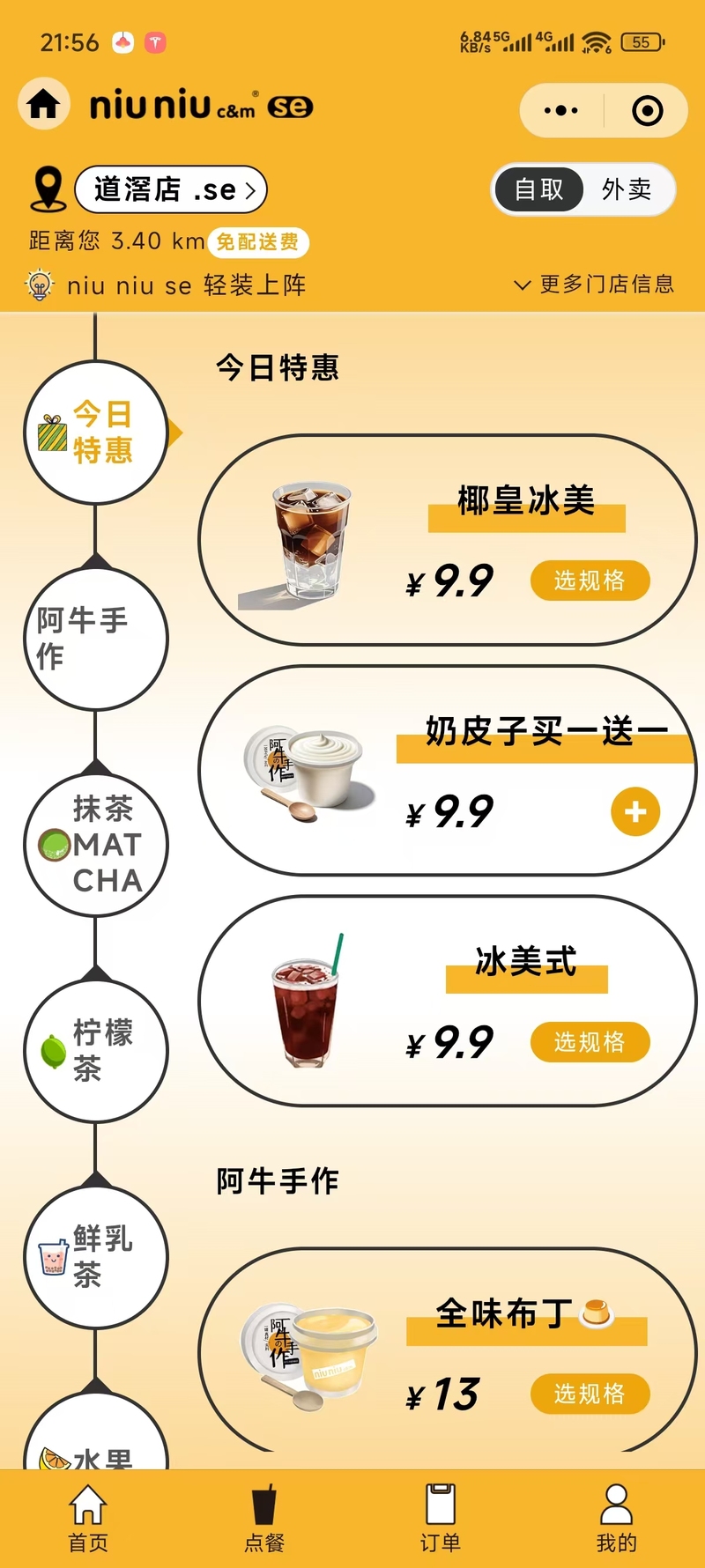Open the mini program three-dot menu
Image resolution: width=705 pixels, height=1568 pixels.
point(561,110)
